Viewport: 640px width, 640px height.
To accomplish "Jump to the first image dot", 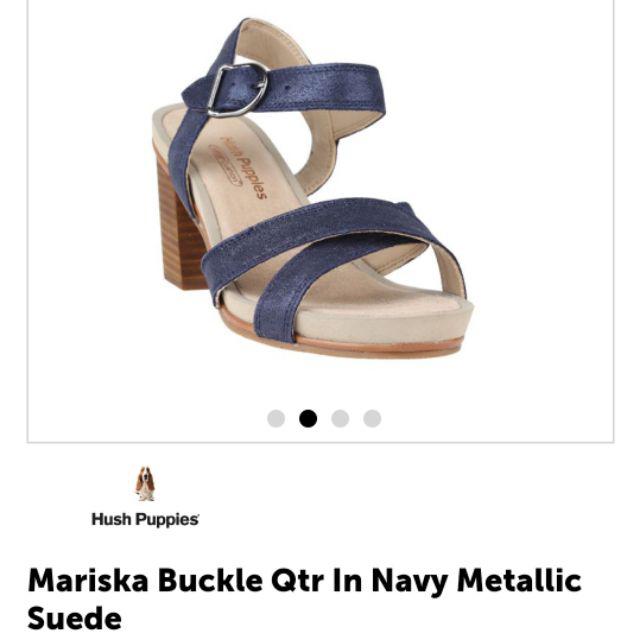I will 276,419.
